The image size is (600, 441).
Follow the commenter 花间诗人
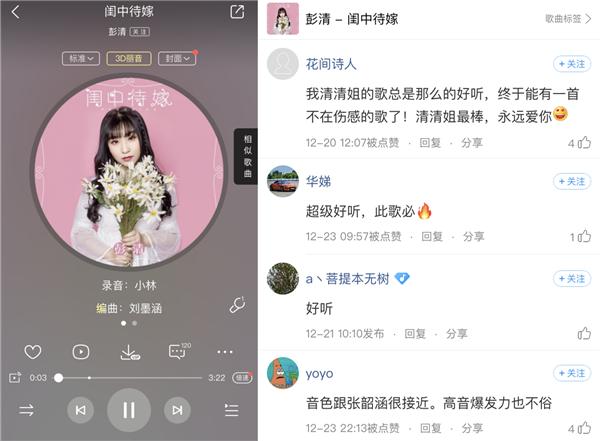[x=573, y=64]
